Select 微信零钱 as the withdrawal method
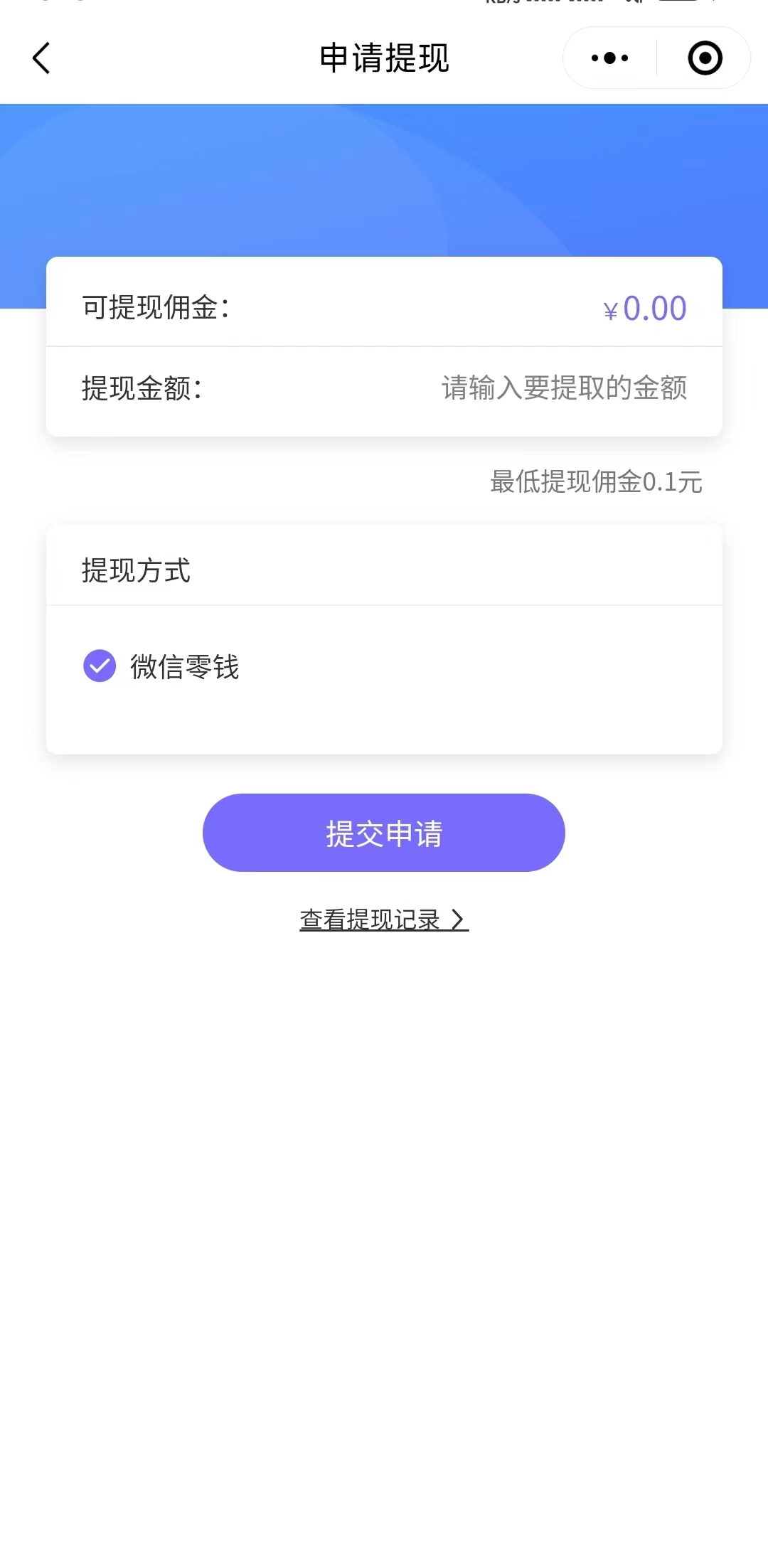The image size is (768, 1568). 100,666
